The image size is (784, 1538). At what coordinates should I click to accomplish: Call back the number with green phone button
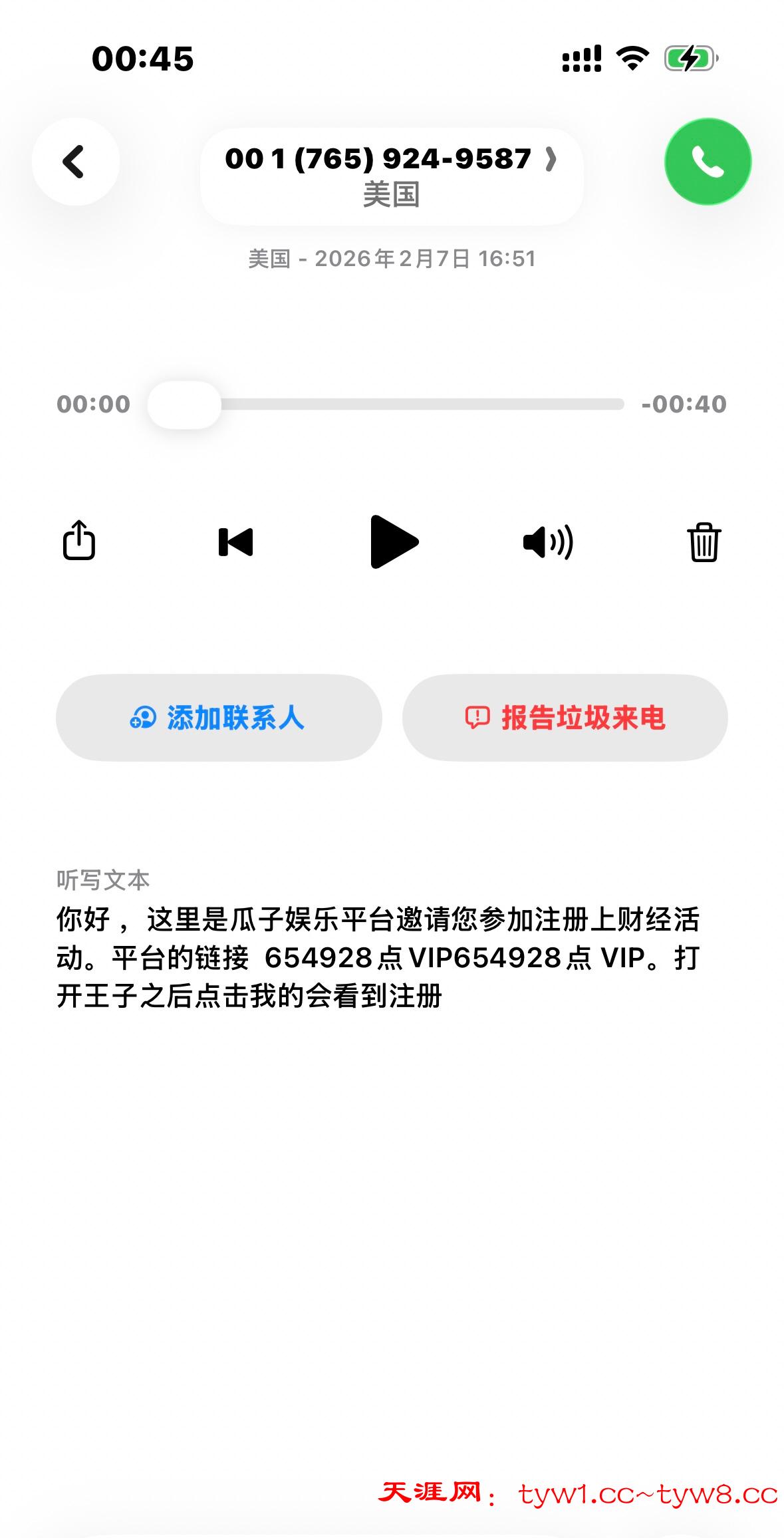pos(708,162)
